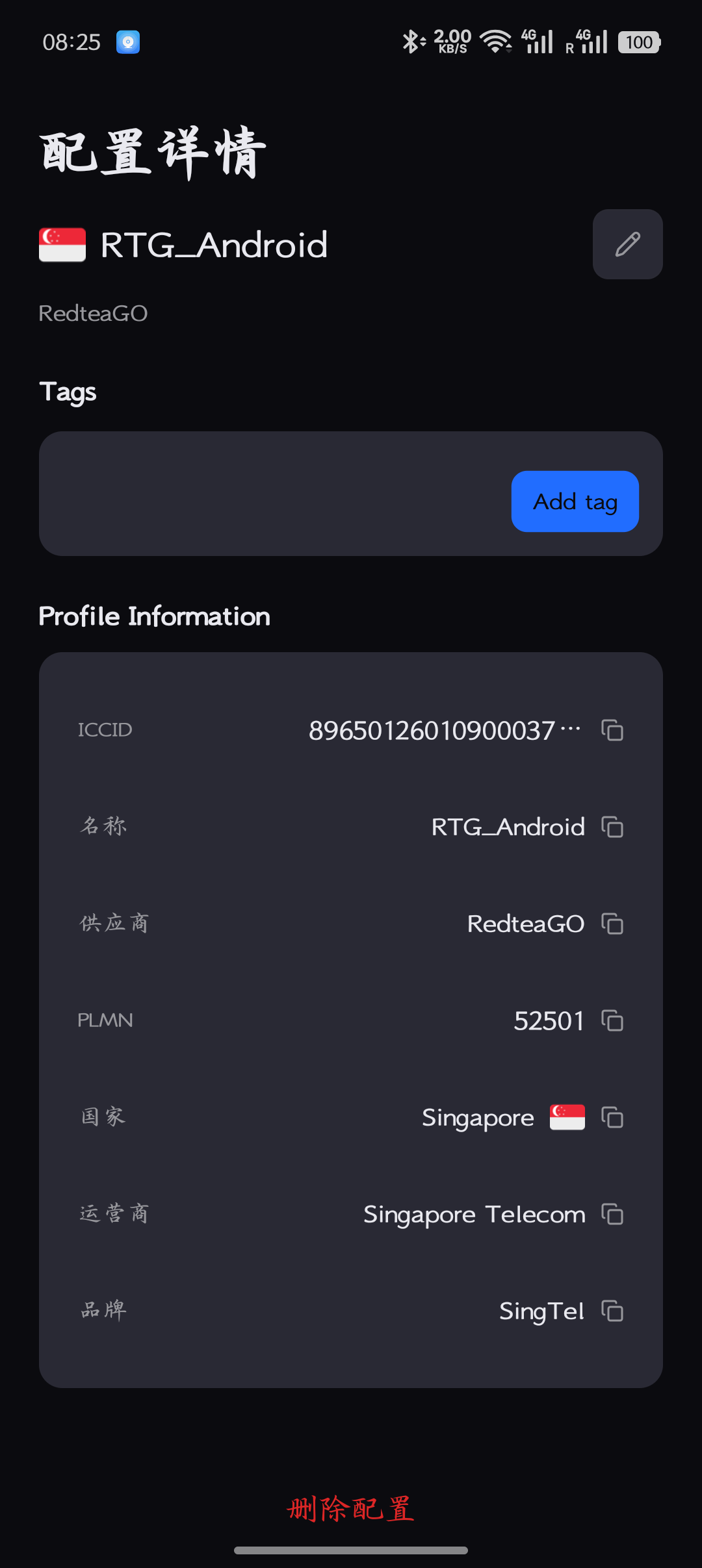Screen dimensions: 702x1568
Task: Tap the clock showing 08:25
Action: pos(72,41)
